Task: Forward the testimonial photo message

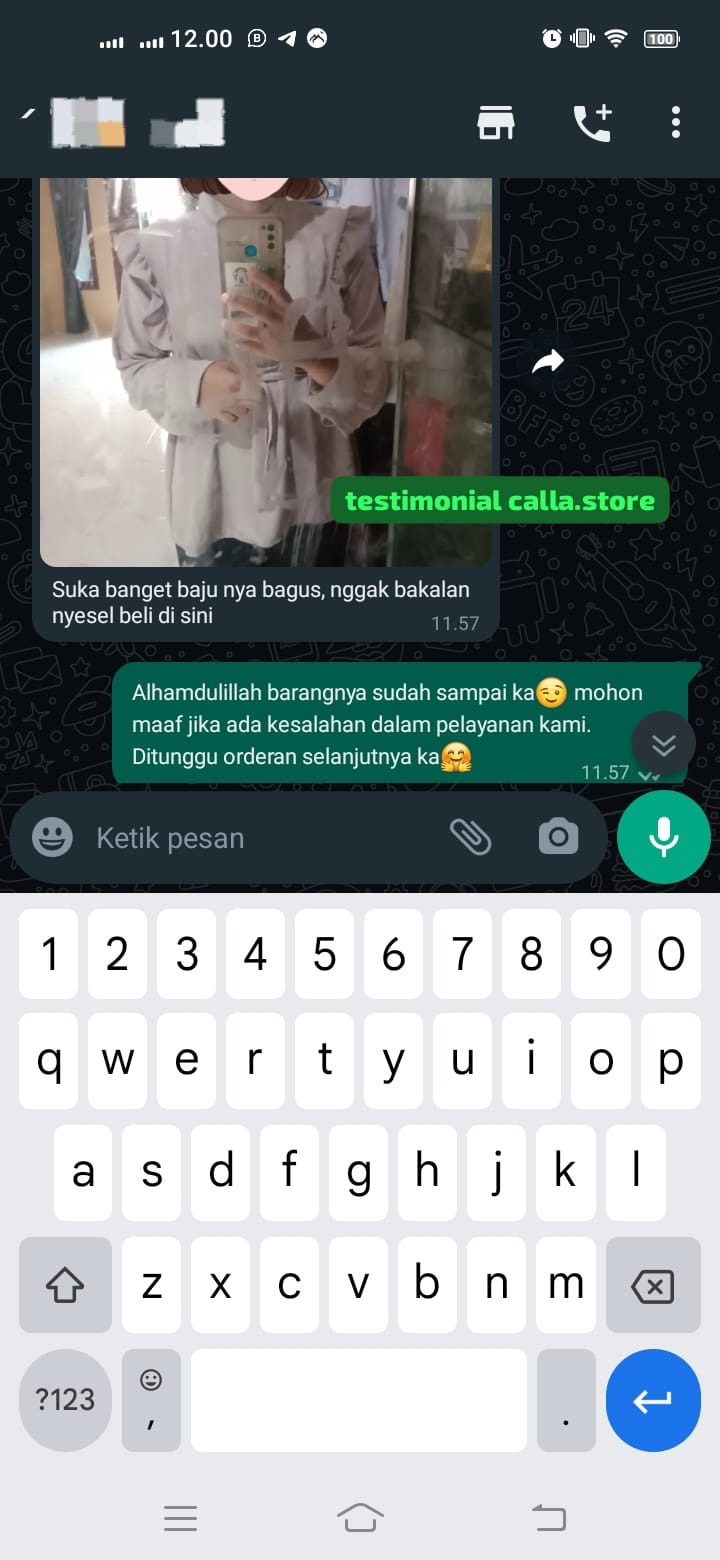Action: pyautogui.click(x=548, y=362)
